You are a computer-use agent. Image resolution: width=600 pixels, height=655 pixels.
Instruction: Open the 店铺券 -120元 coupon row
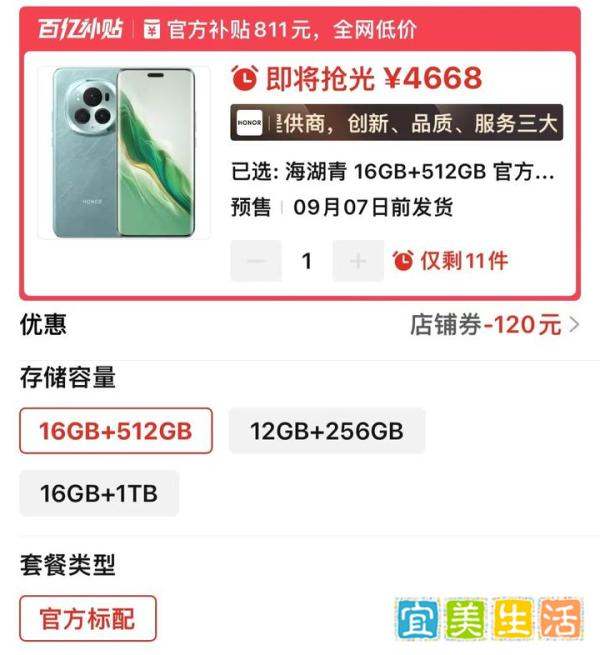click(x=494, y=325)
